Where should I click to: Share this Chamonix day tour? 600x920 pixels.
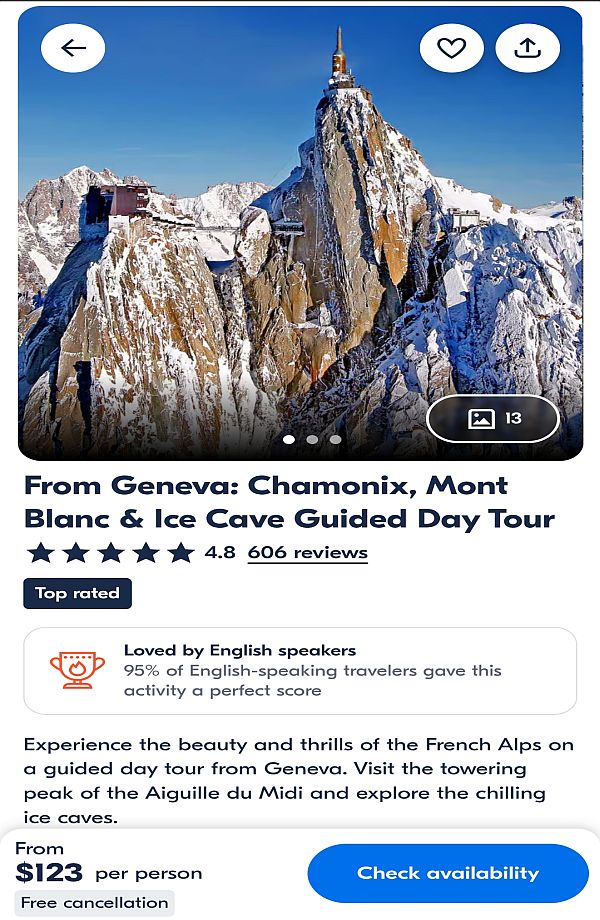(527, 48)
